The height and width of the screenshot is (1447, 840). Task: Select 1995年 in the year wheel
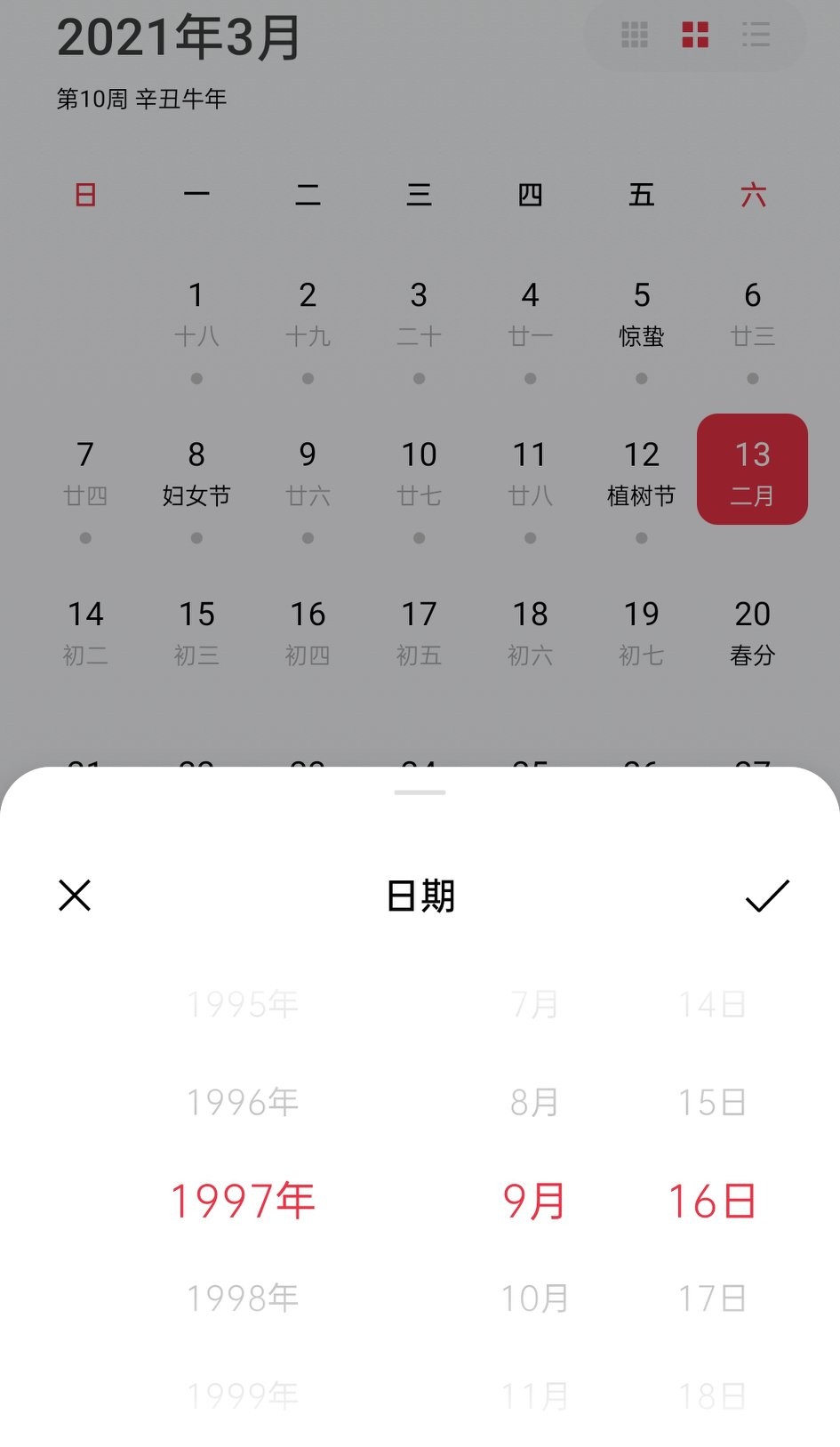243,1005
